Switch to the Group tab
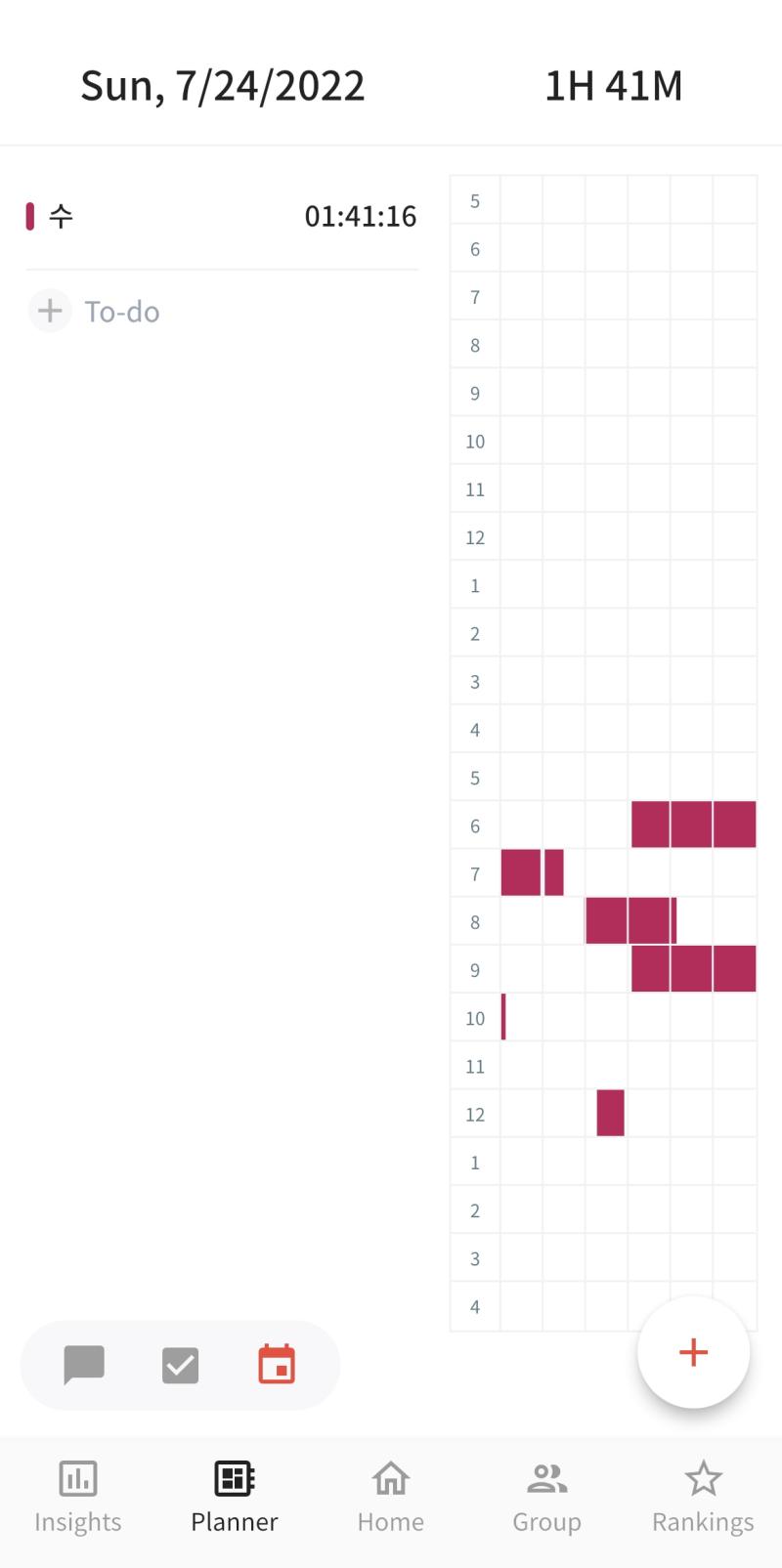Viewport: 782px width, 1568px height. 546,1498
